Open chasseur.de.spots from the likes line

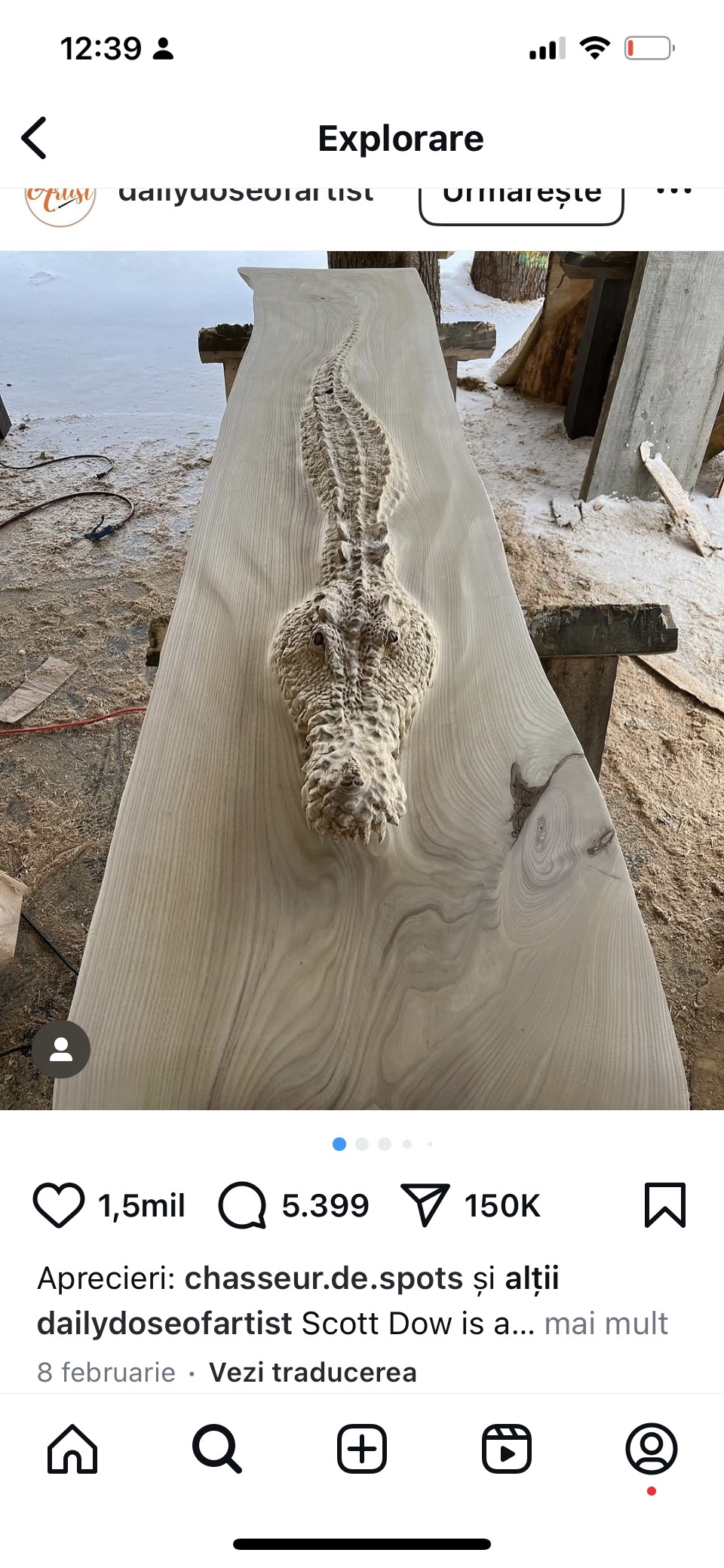(324, 1278)
